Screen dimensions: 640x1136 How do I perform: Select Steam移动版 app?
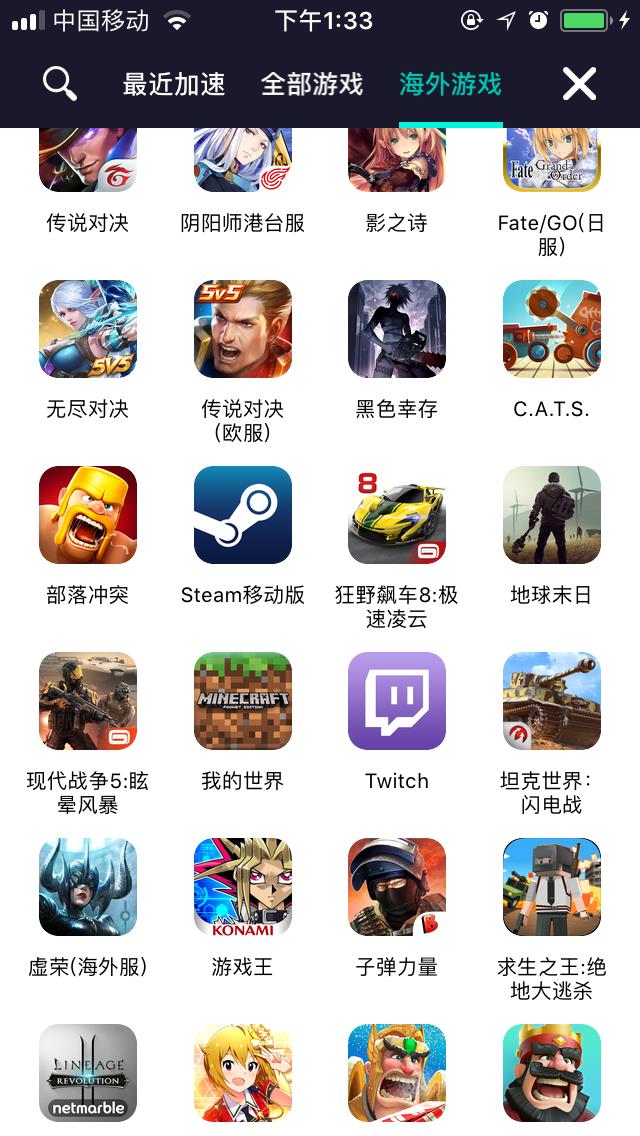pos(243,515)
